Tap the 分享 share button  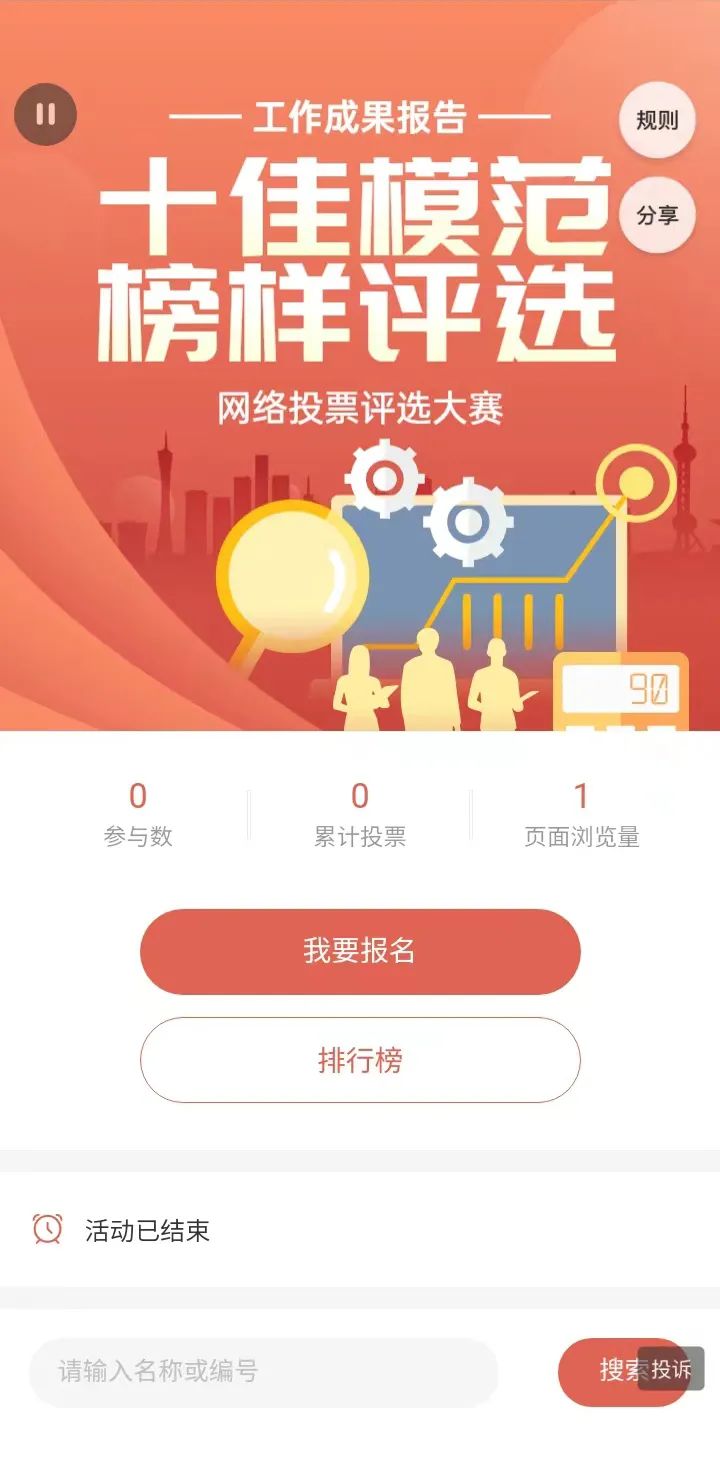coord(657,215)
